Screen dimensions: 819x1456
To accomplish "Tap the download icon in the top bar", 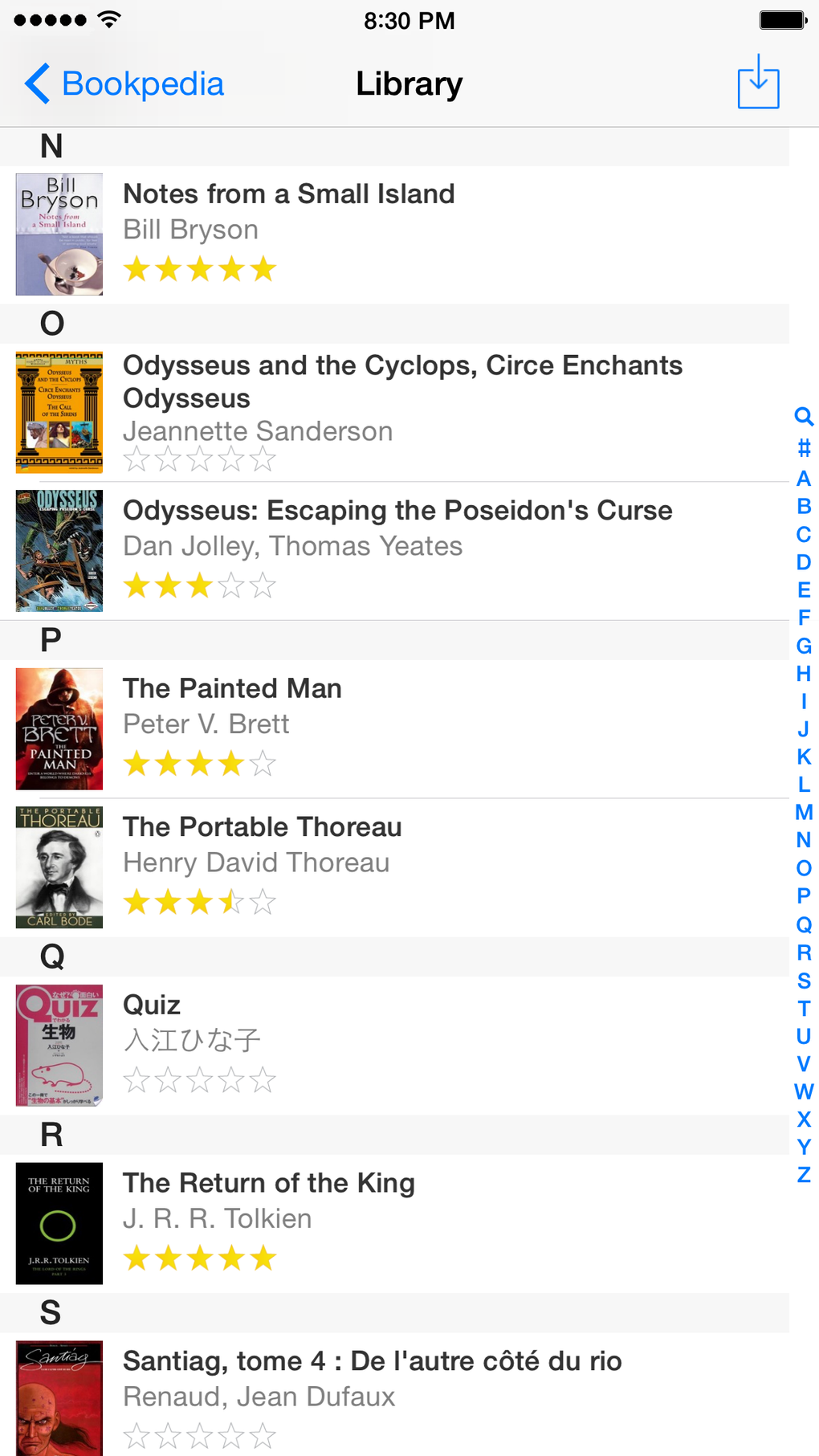I will 758,82.
